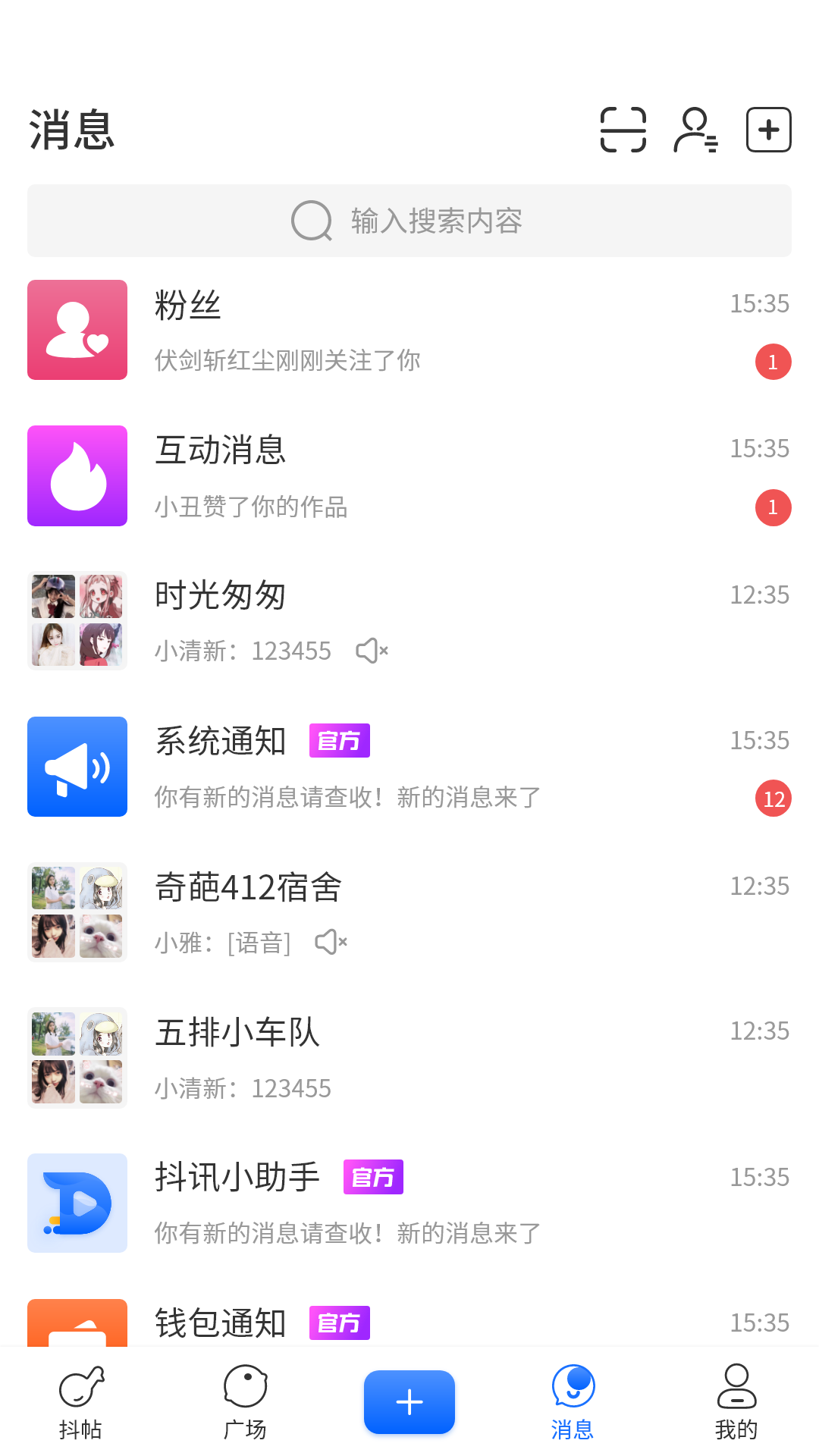Open the plus menu in top bar
This screenshot has width=819, height=1456.
[x=768, y=129]
